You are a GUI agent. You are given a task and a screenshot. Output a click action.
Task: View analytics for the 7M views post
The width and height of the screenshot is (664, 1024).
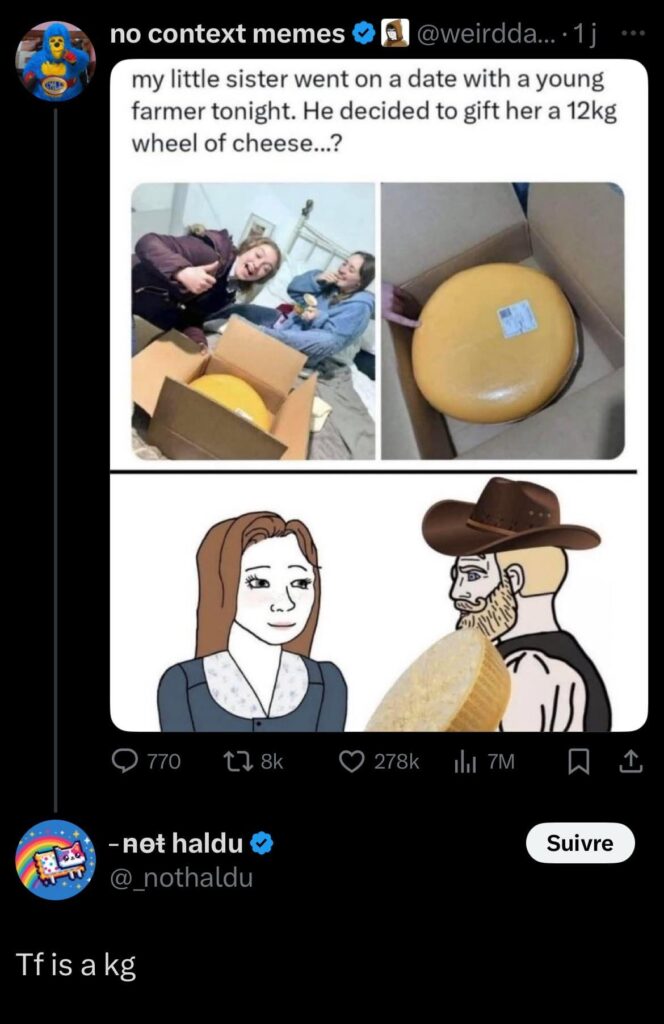483,762
